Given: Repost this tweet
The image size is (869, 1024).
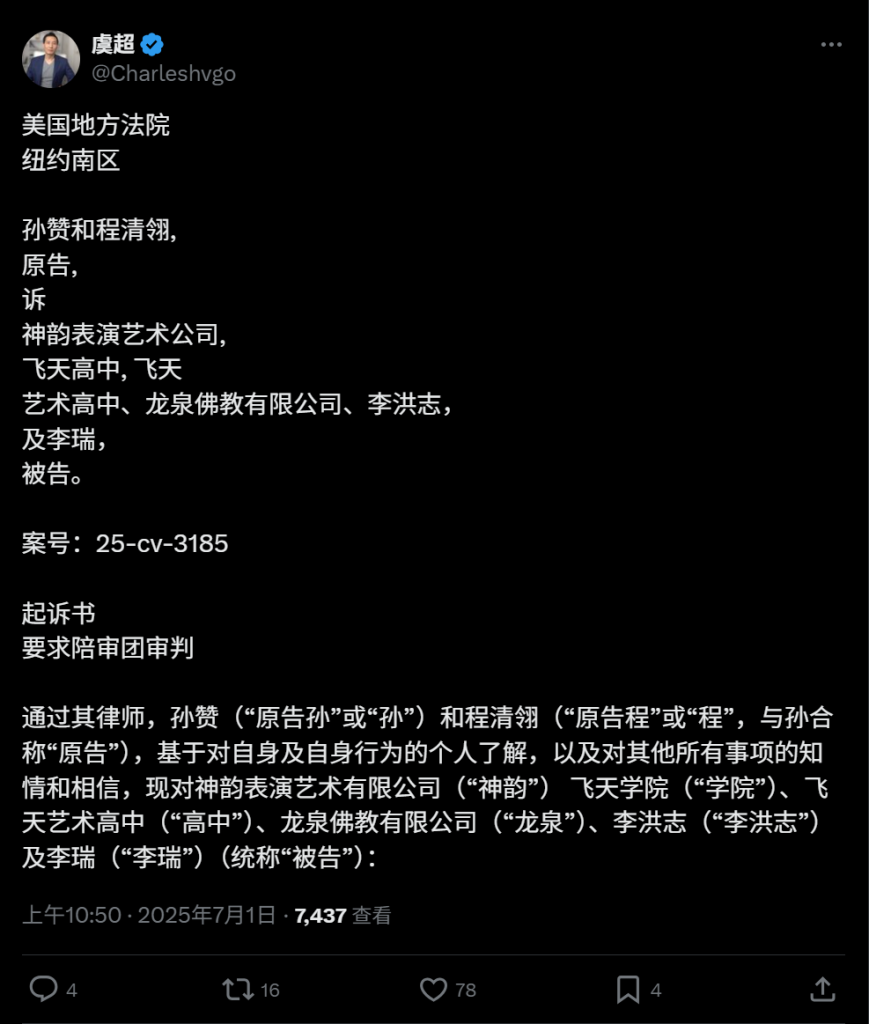Looking at the screenshot, I should (237, 989).
